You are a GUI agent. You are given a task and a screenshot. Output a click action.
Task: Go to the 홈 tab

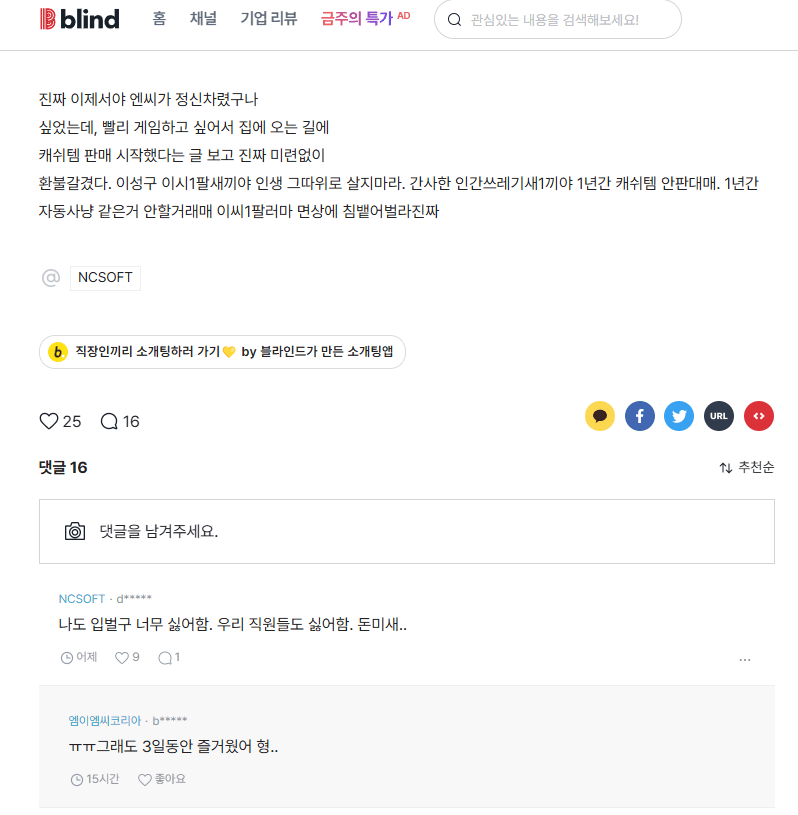tap(159, 19)
